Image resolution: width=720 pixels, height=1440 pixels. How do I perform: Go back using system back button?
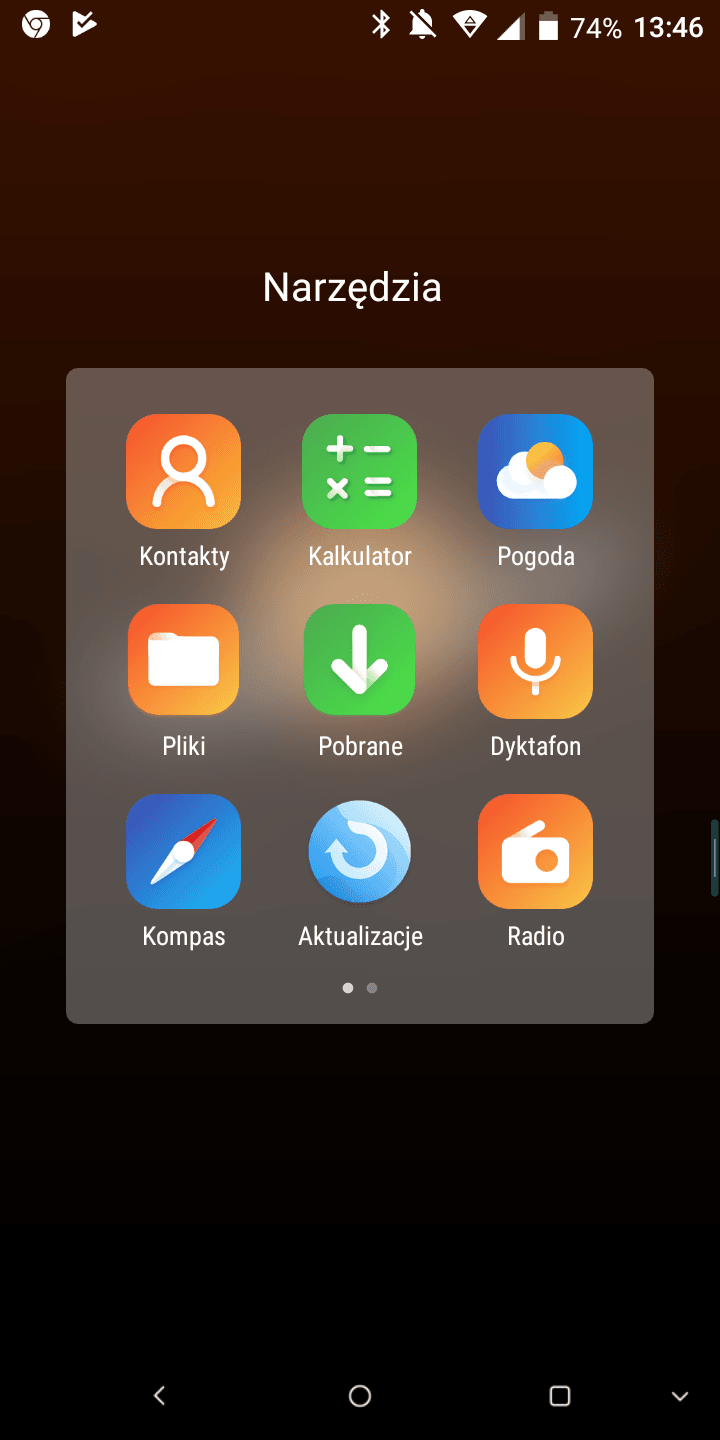click(160, 1396)
